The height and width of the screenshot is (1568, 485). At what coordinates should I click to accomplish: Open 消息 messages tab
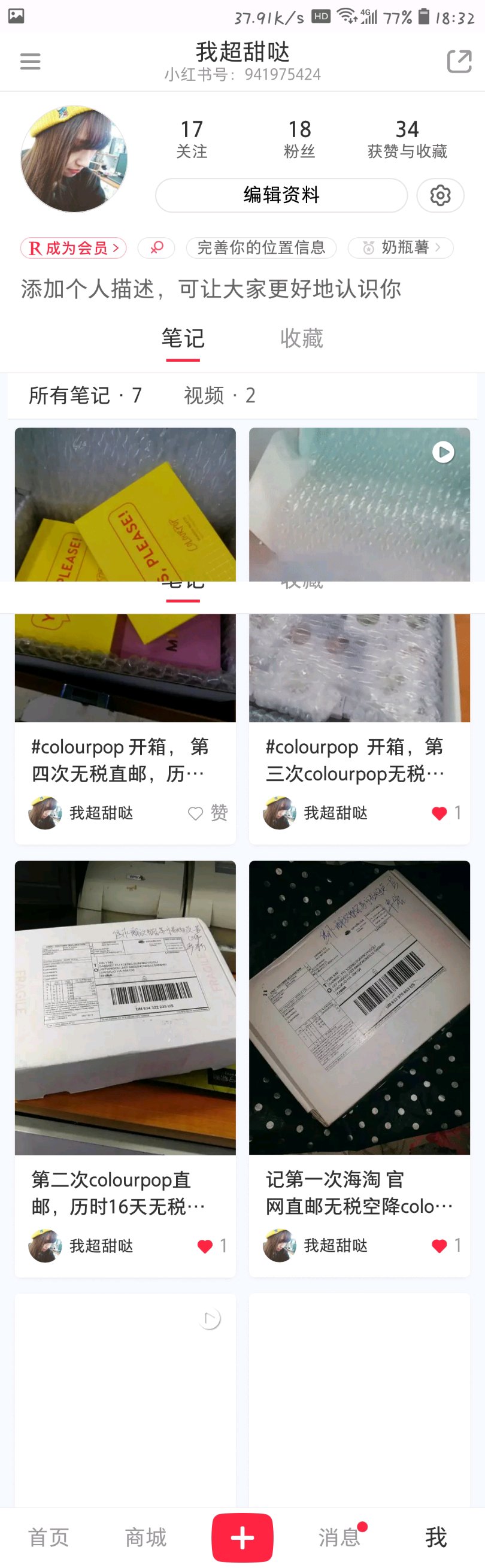click(339, 1537)
